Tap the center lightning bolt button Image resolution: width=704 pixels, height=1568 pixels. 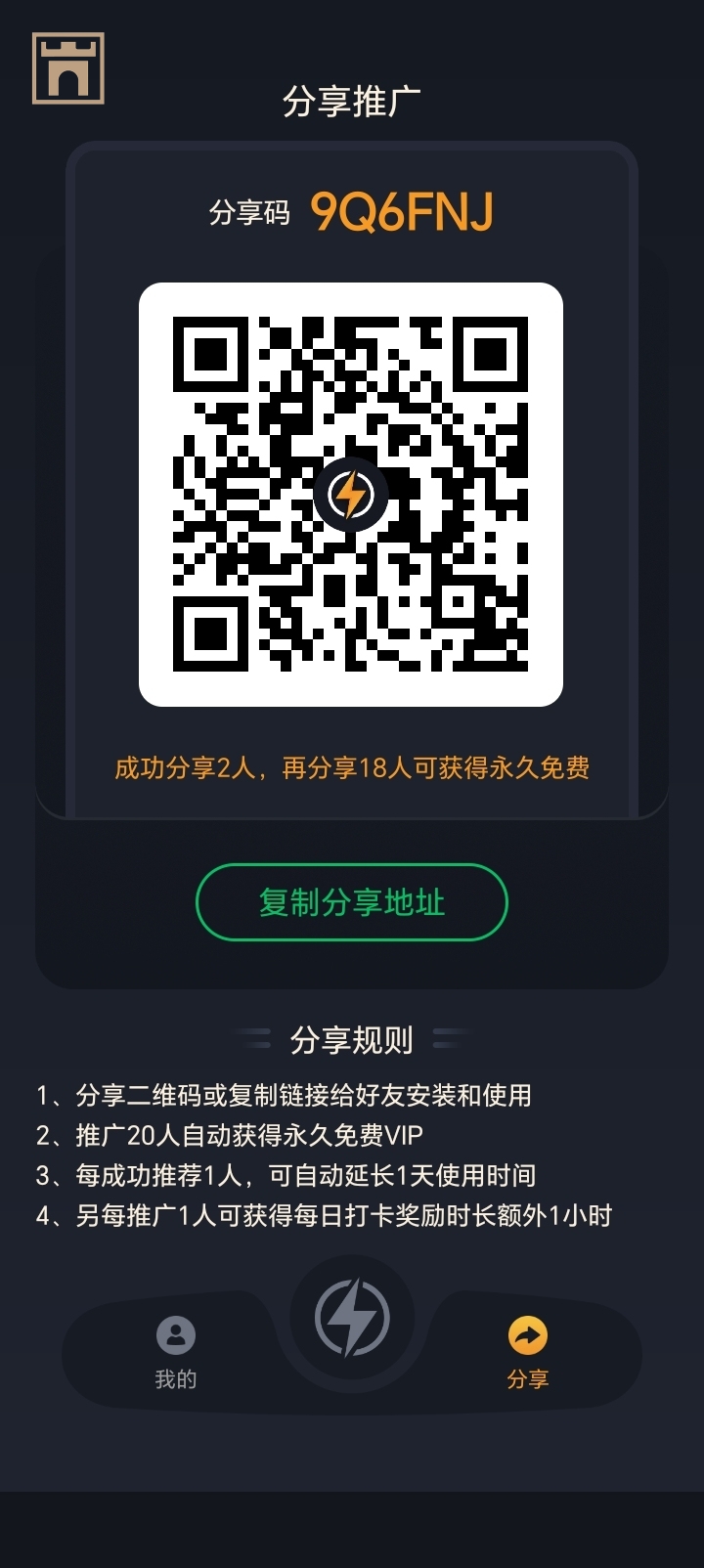pyautogui.click(x=352, y=1318)
